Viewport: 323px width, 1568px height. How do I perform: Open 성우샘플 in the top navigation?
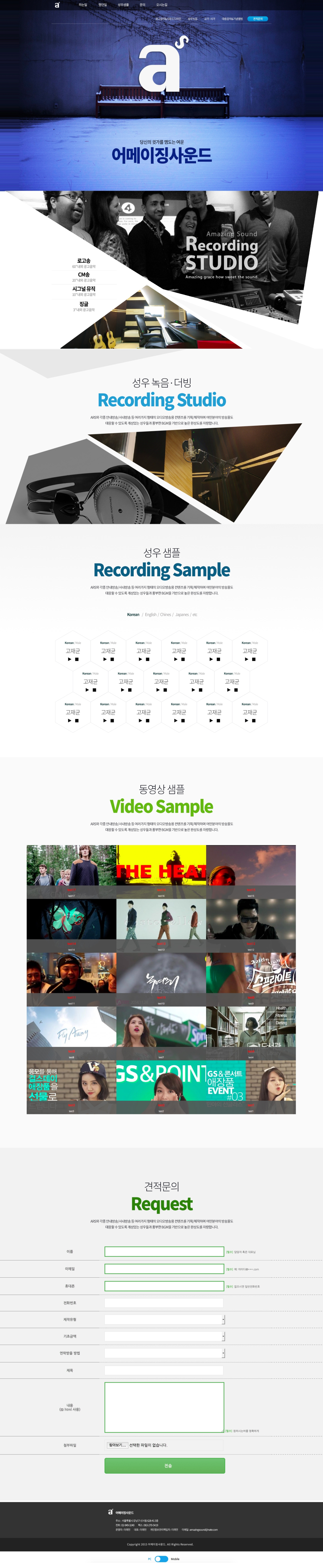[123, 4]
